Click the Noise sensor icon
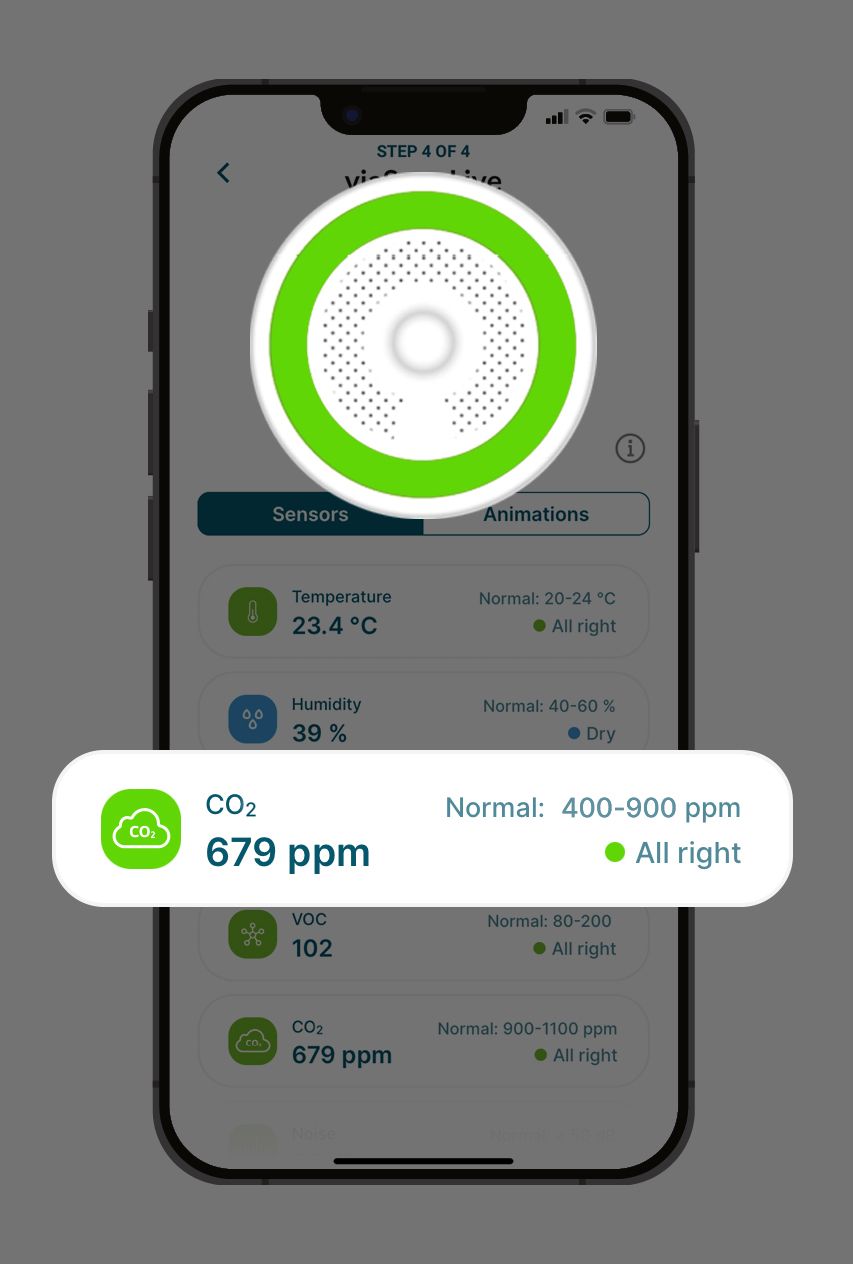Screen dimensions: 853x1264 (x=252, y=1140)
